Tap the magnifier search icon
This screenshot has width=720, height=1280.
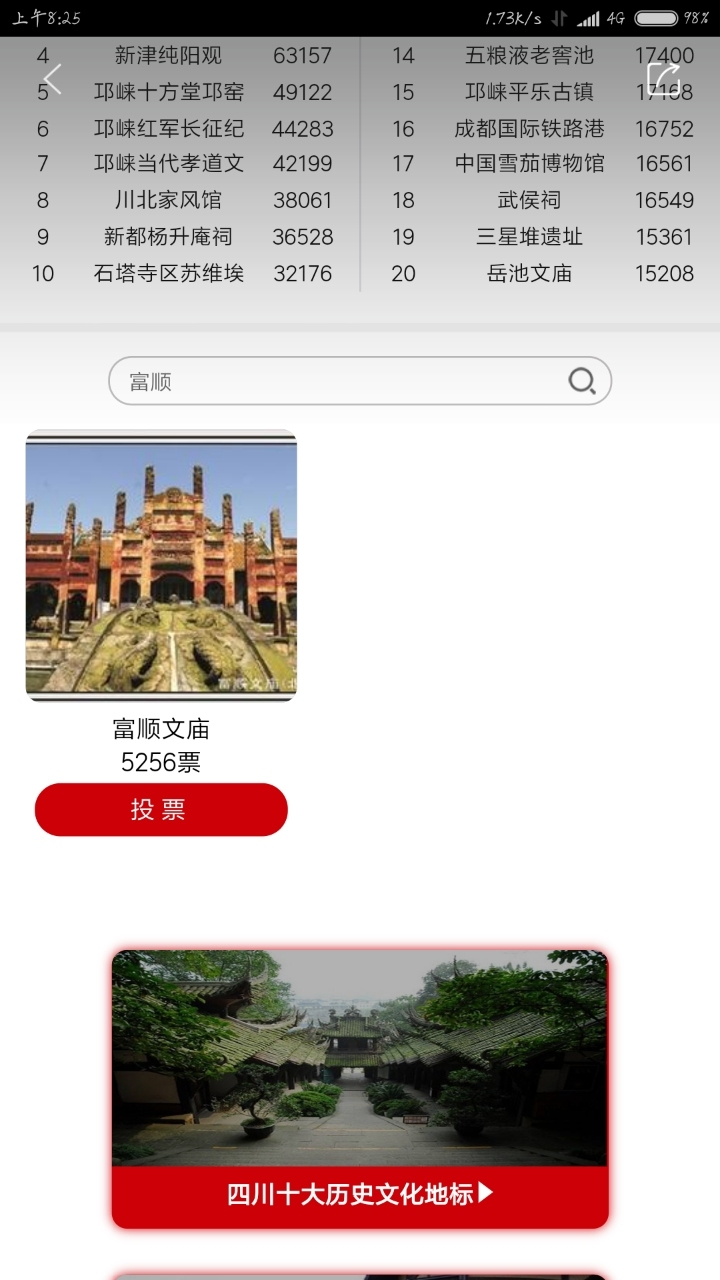(582, 381)
